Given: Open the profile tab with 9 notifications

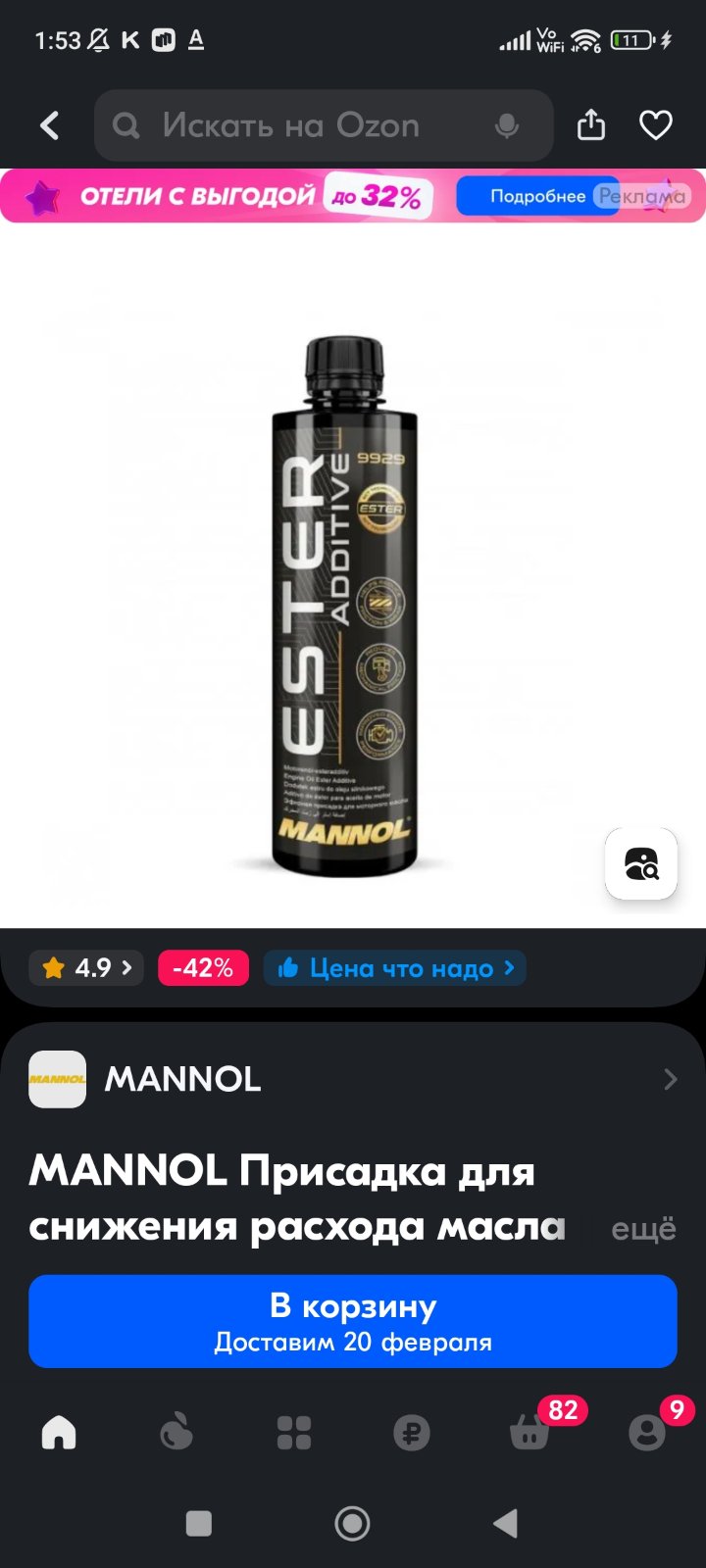Looking at the screenshot, I should [x=648, y=1431].
